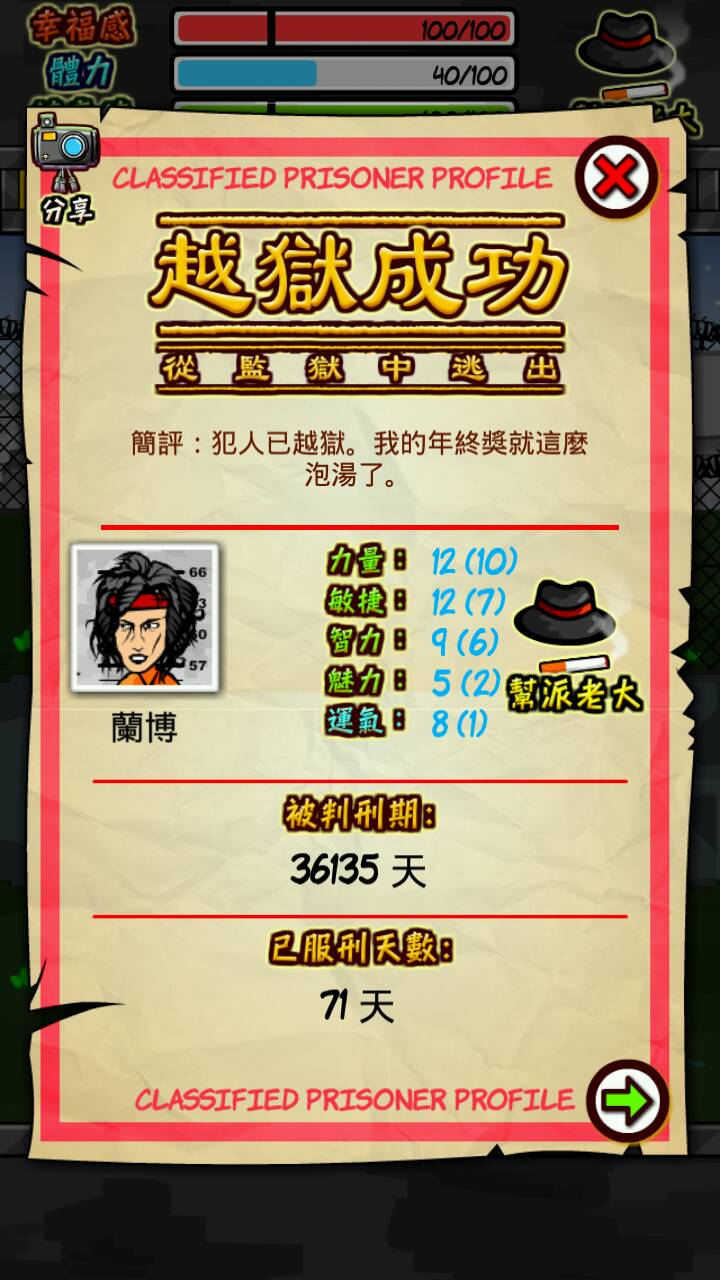
Task: Close the classified prisoner profile
Action: [616, 178]
